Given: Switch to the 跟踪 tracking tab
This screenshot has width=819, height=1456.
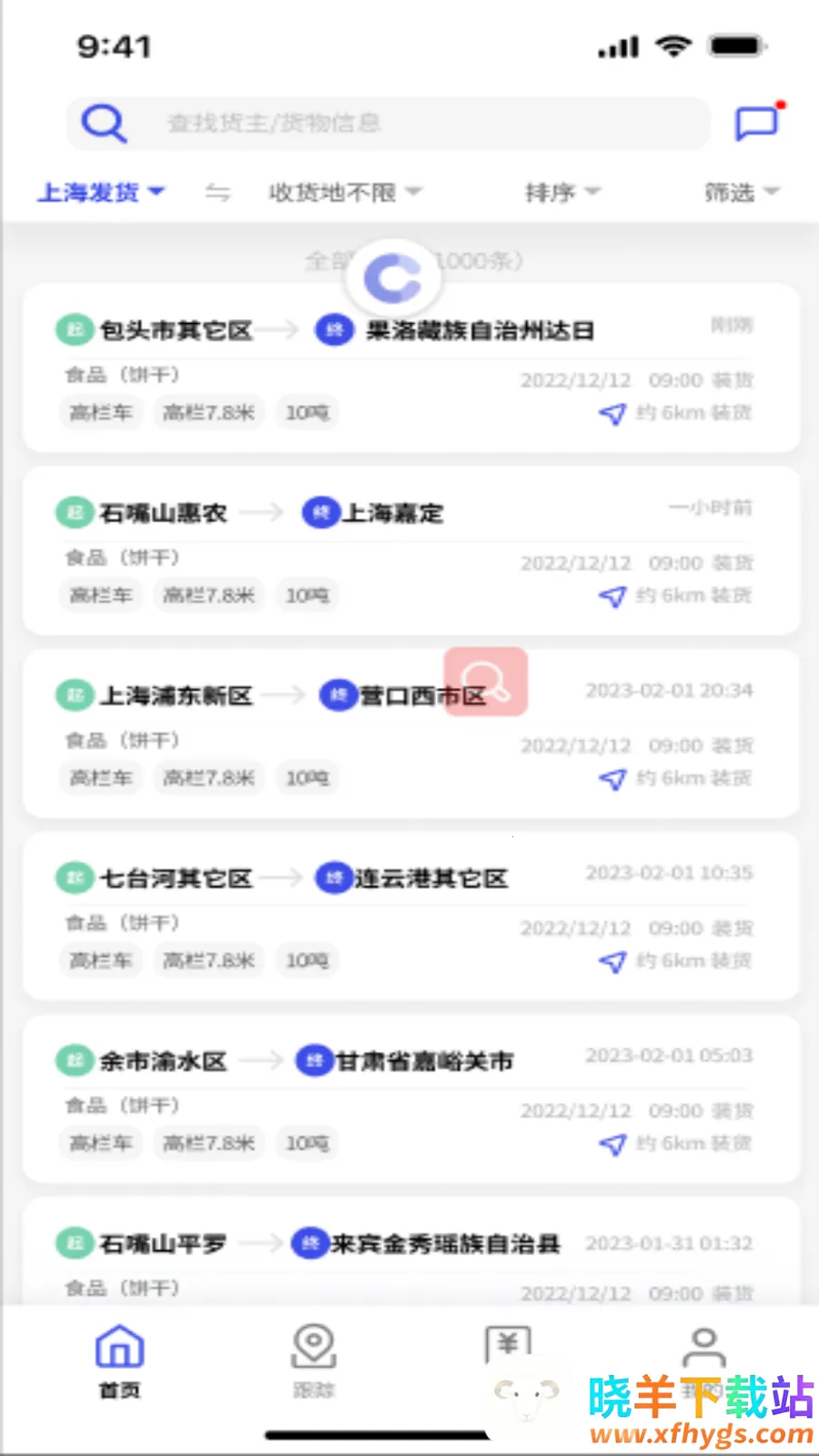Looking at the screenshot, I should point(314,1361).
